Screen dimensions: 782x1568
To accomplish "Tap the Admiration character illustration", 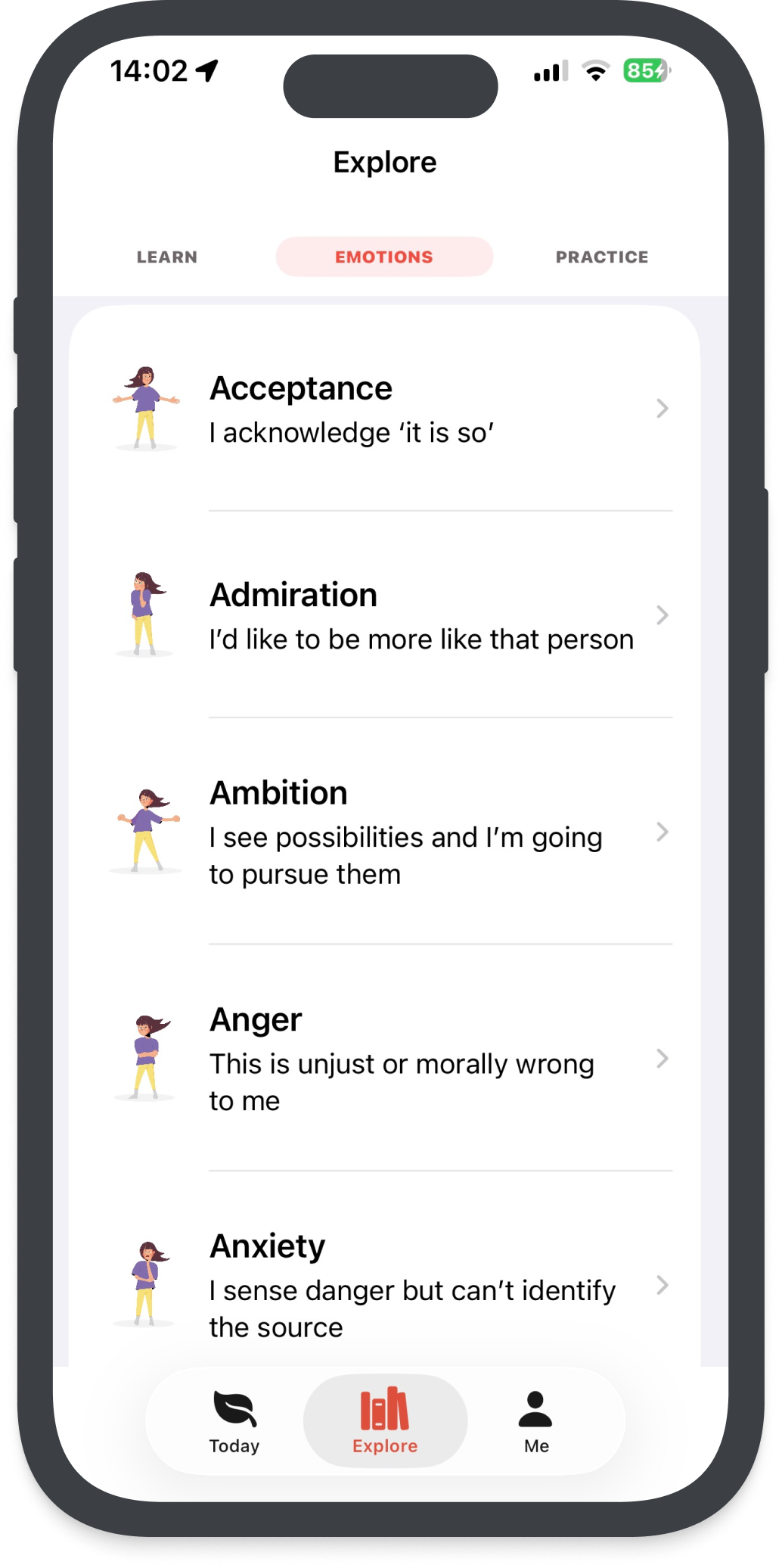I will pyautogui.click(x=145, y=614).
